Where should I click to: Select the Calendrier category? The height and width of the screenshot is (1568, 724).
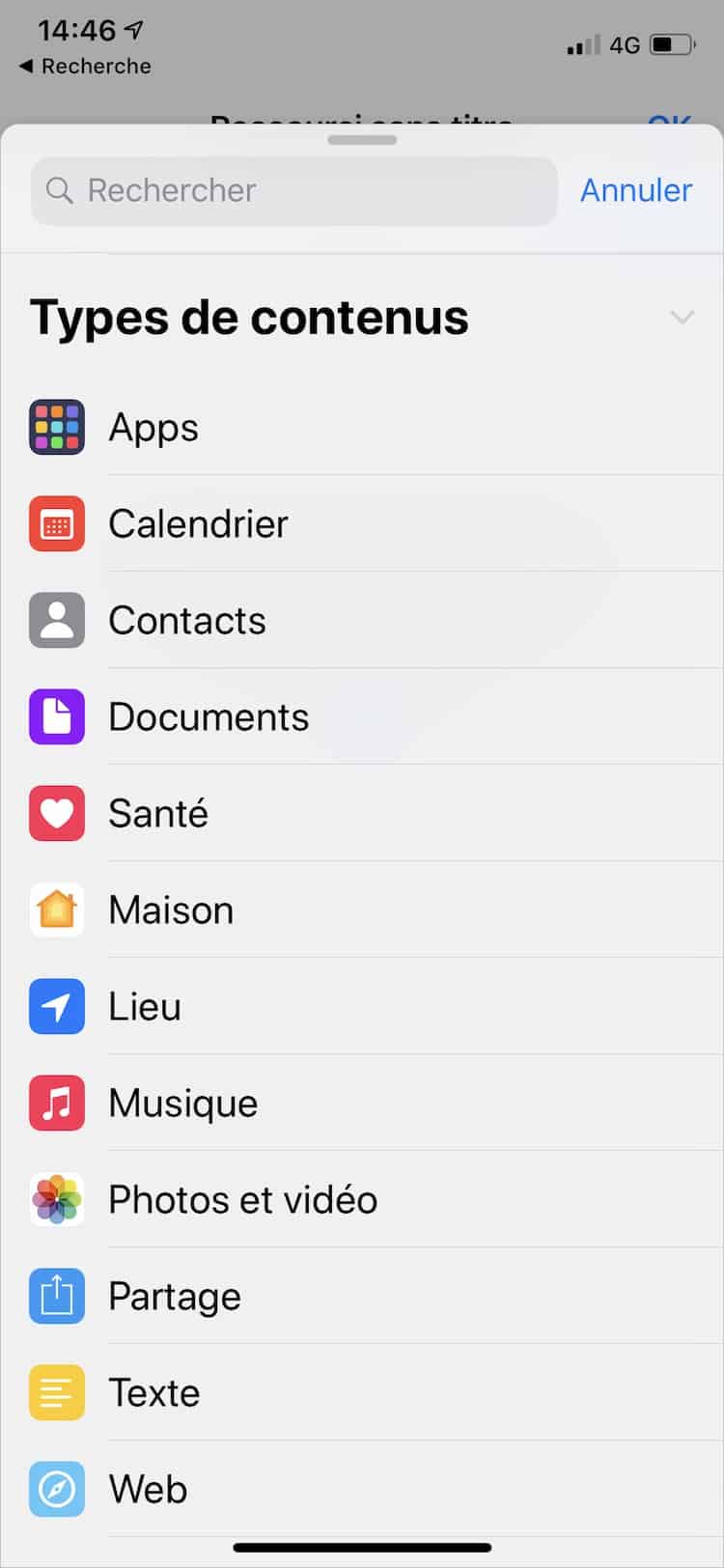coord(198,523)
